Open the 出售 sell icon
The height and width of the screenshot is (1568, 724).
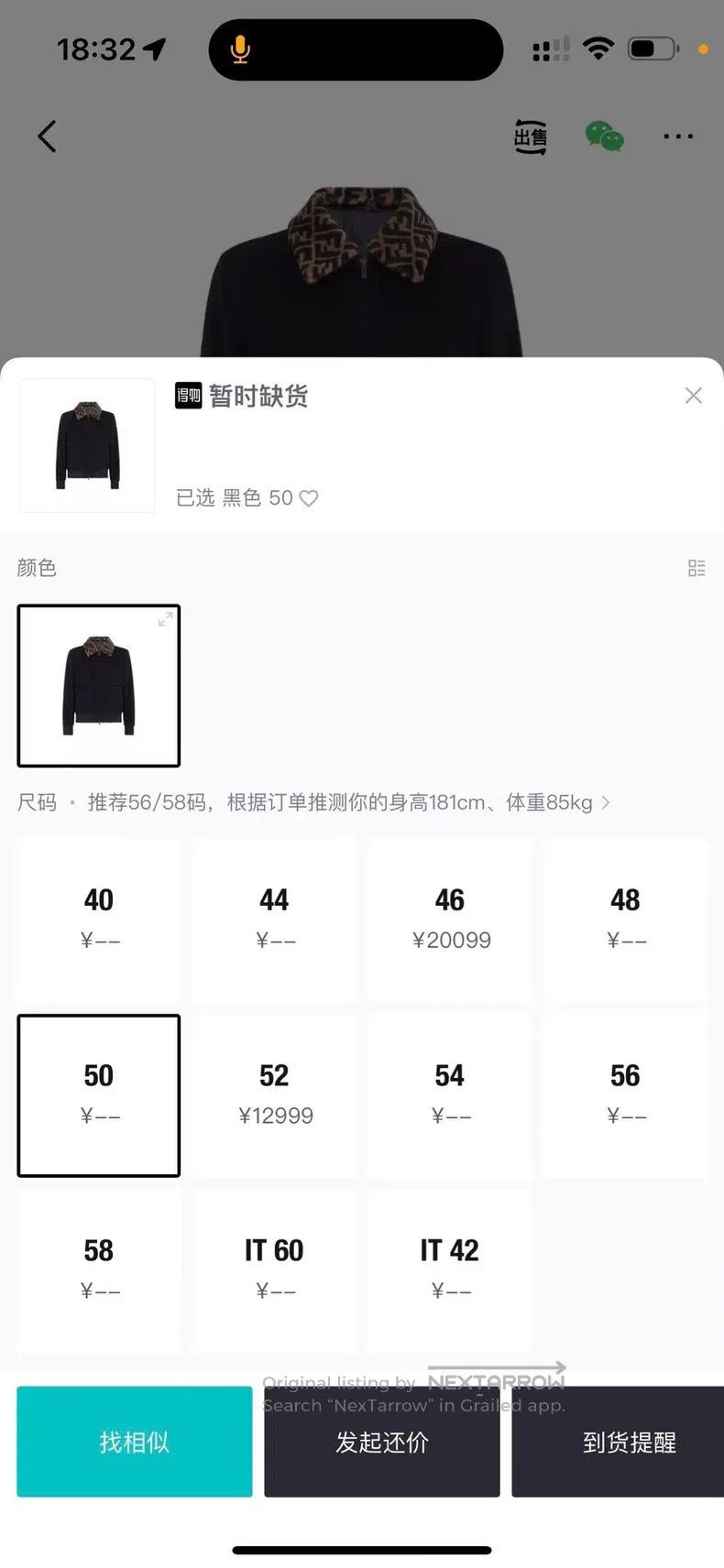530,137
